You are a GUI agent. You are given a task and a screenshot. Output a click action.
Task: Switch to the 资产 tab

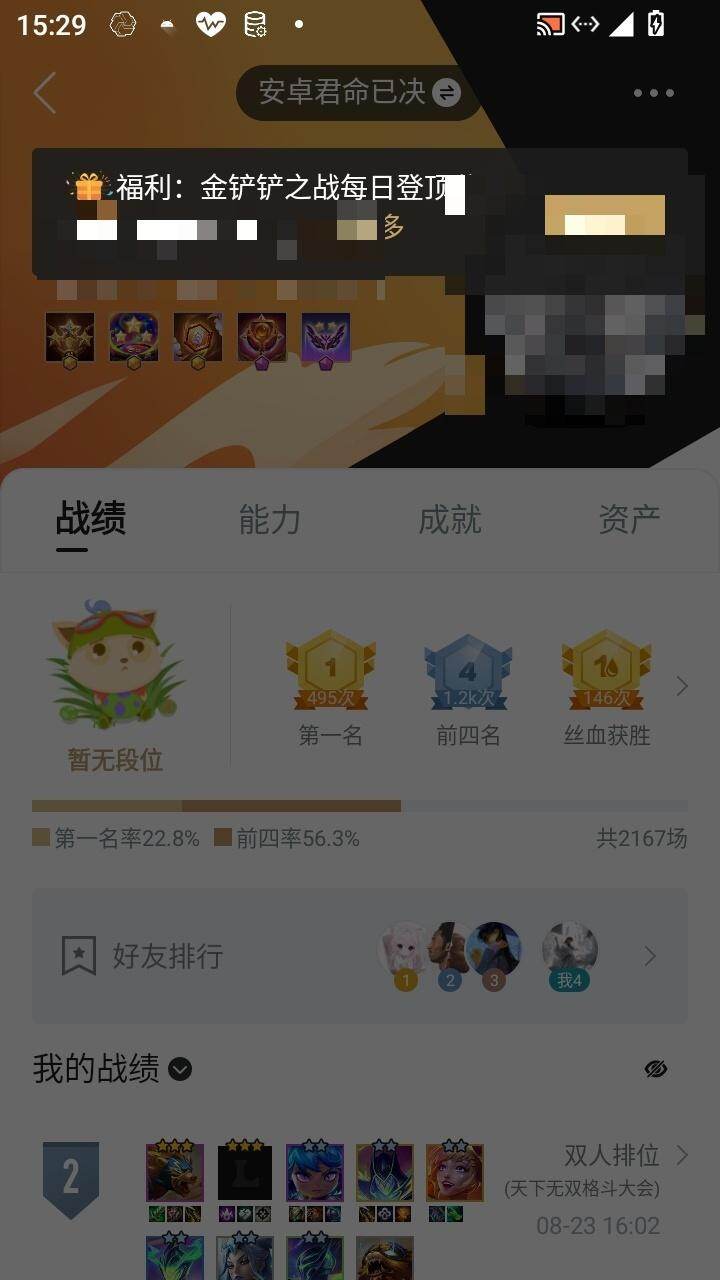pos(628,520)
